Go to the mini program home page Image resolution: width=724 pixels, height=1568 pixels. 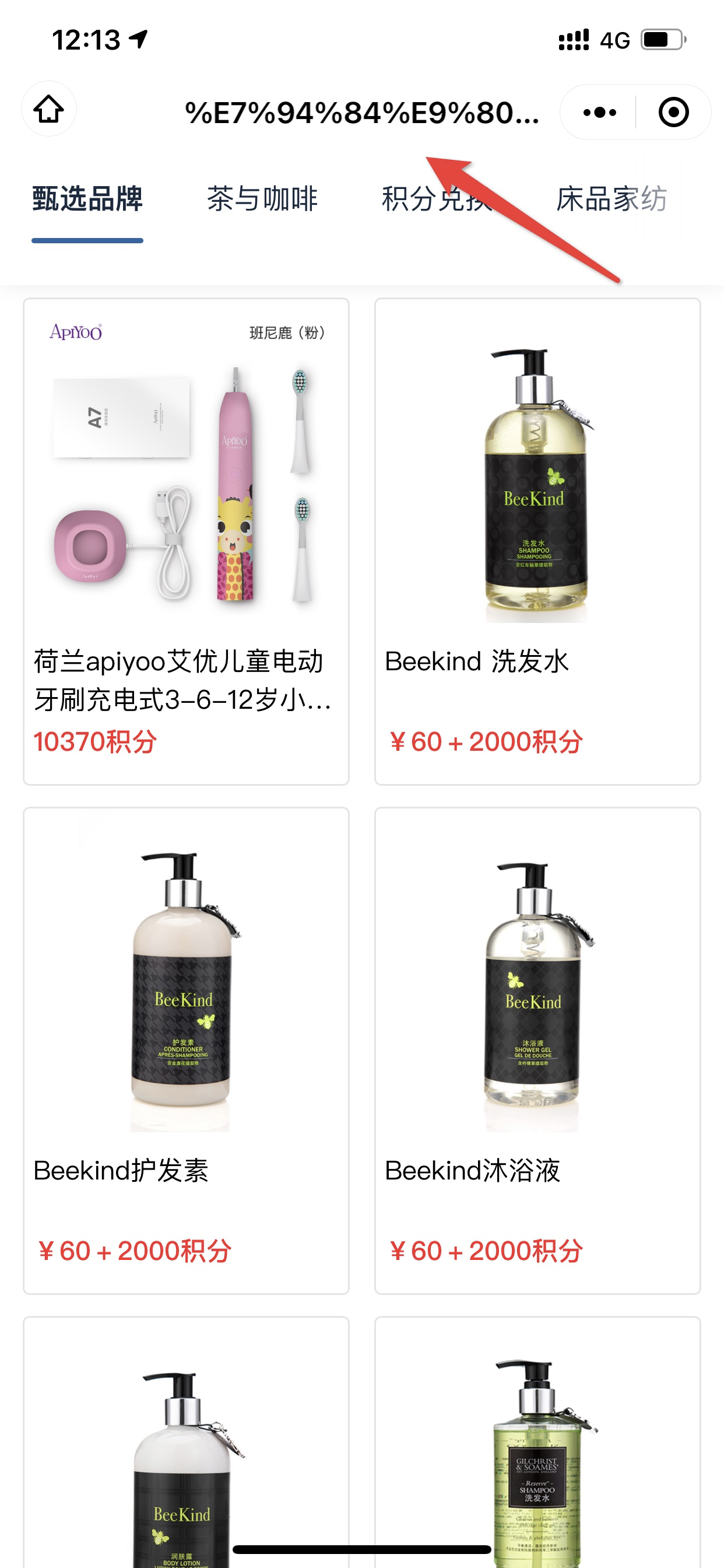pyautogui.click(x=48, y=110)
